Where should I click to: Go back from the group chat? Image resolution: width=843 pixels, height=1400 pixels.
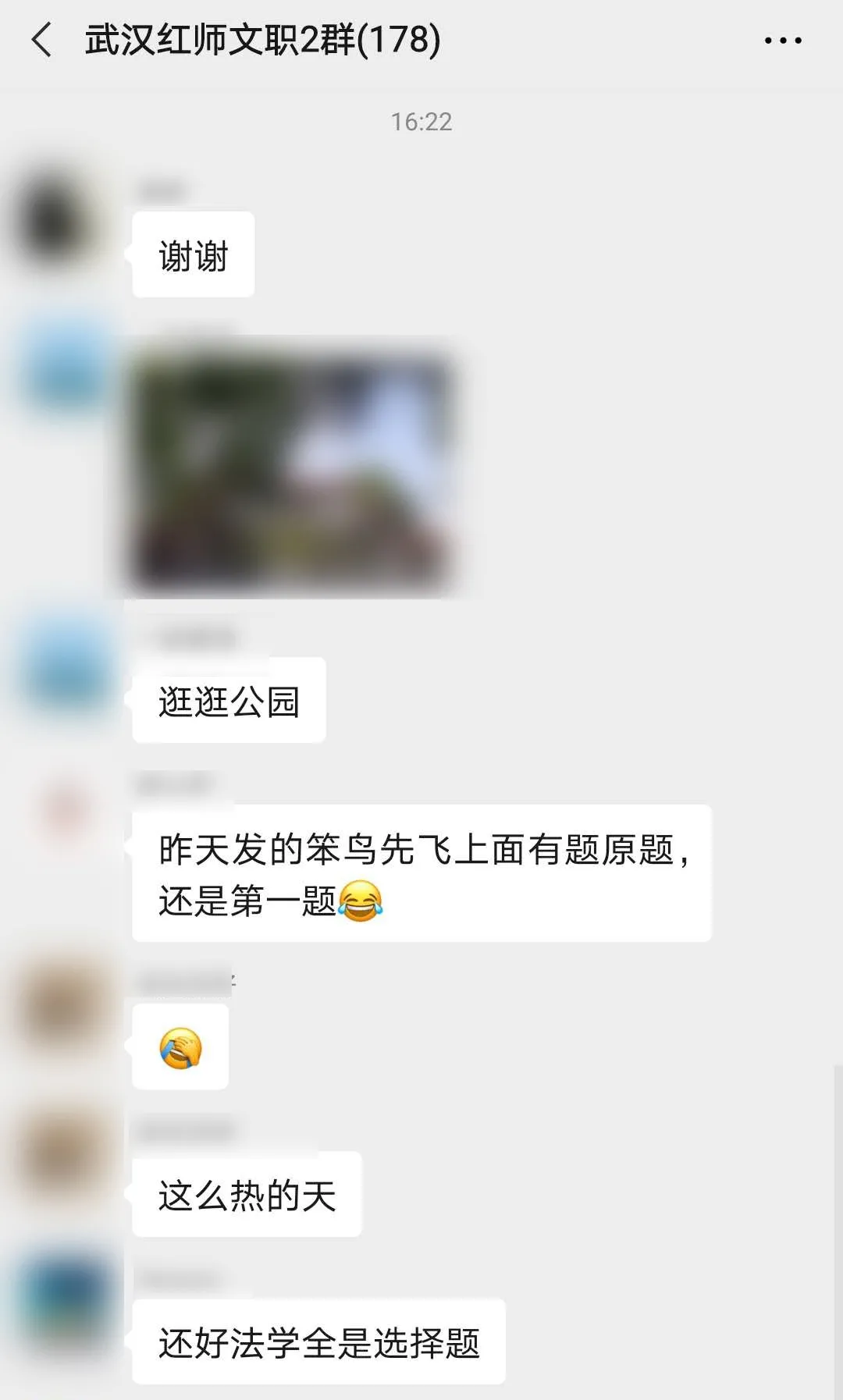pyautogui.click(x=41, y=41)
